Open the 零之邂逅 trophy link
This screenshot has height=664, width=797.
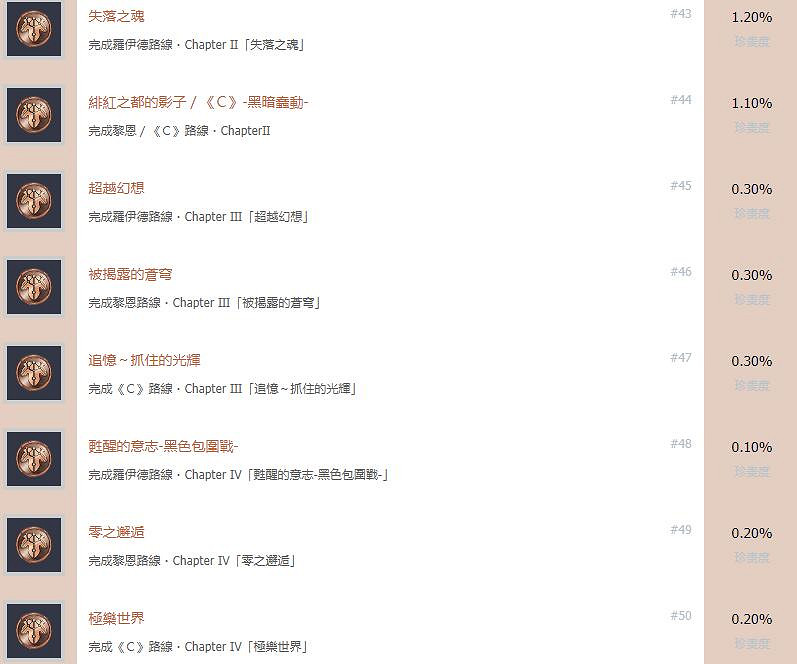(x=116, y=532)
